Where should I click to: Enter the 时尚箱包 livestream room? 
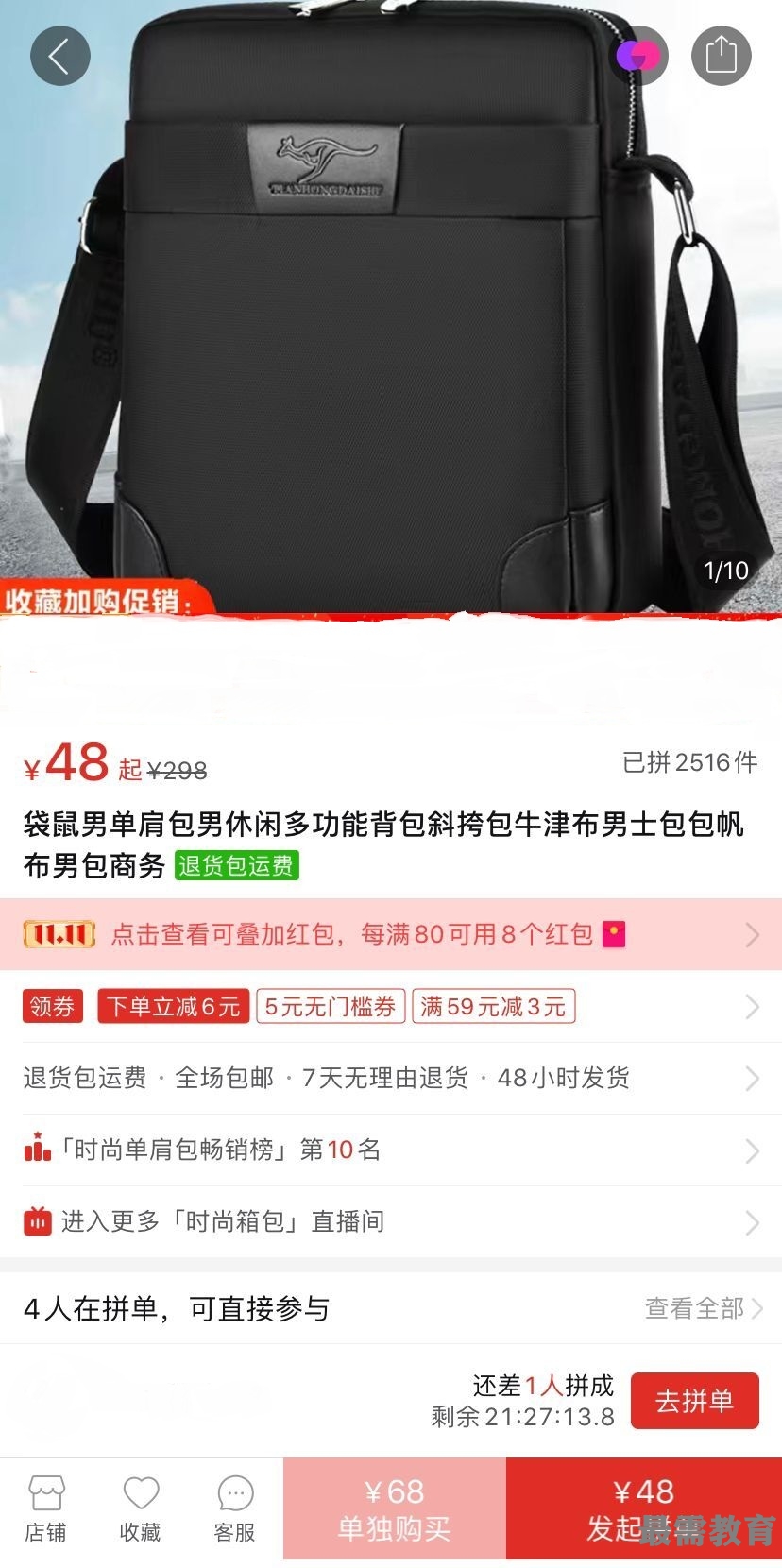[x=391, y=1221]
